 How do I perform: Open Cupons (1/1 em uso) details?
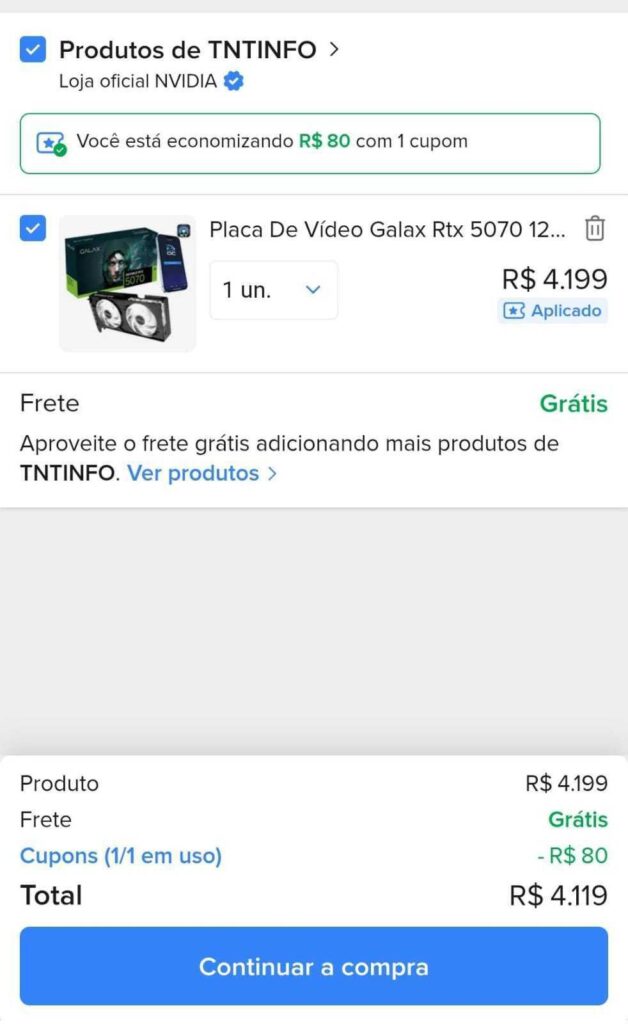121,856
